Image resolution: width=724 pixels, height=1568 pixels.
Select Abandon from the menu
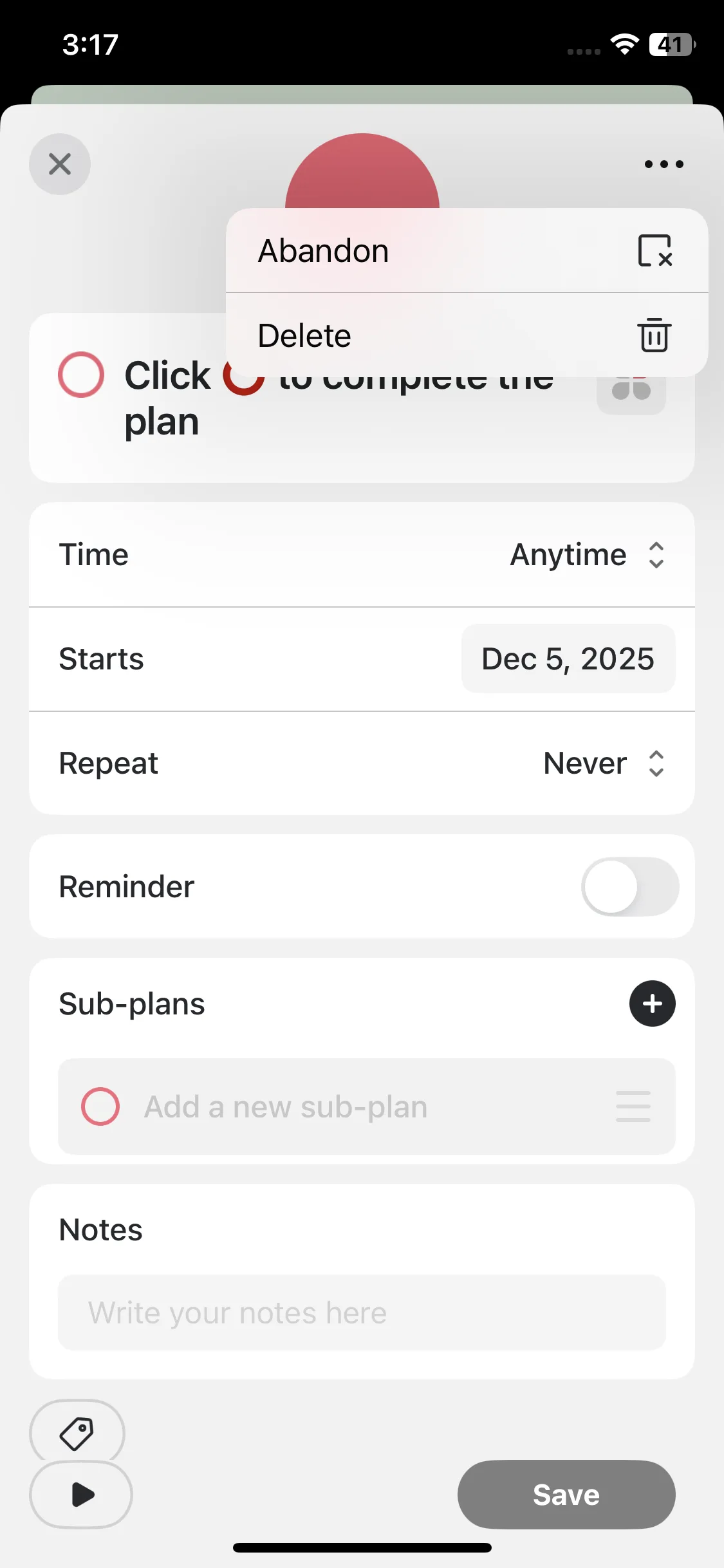click(467, 250)
